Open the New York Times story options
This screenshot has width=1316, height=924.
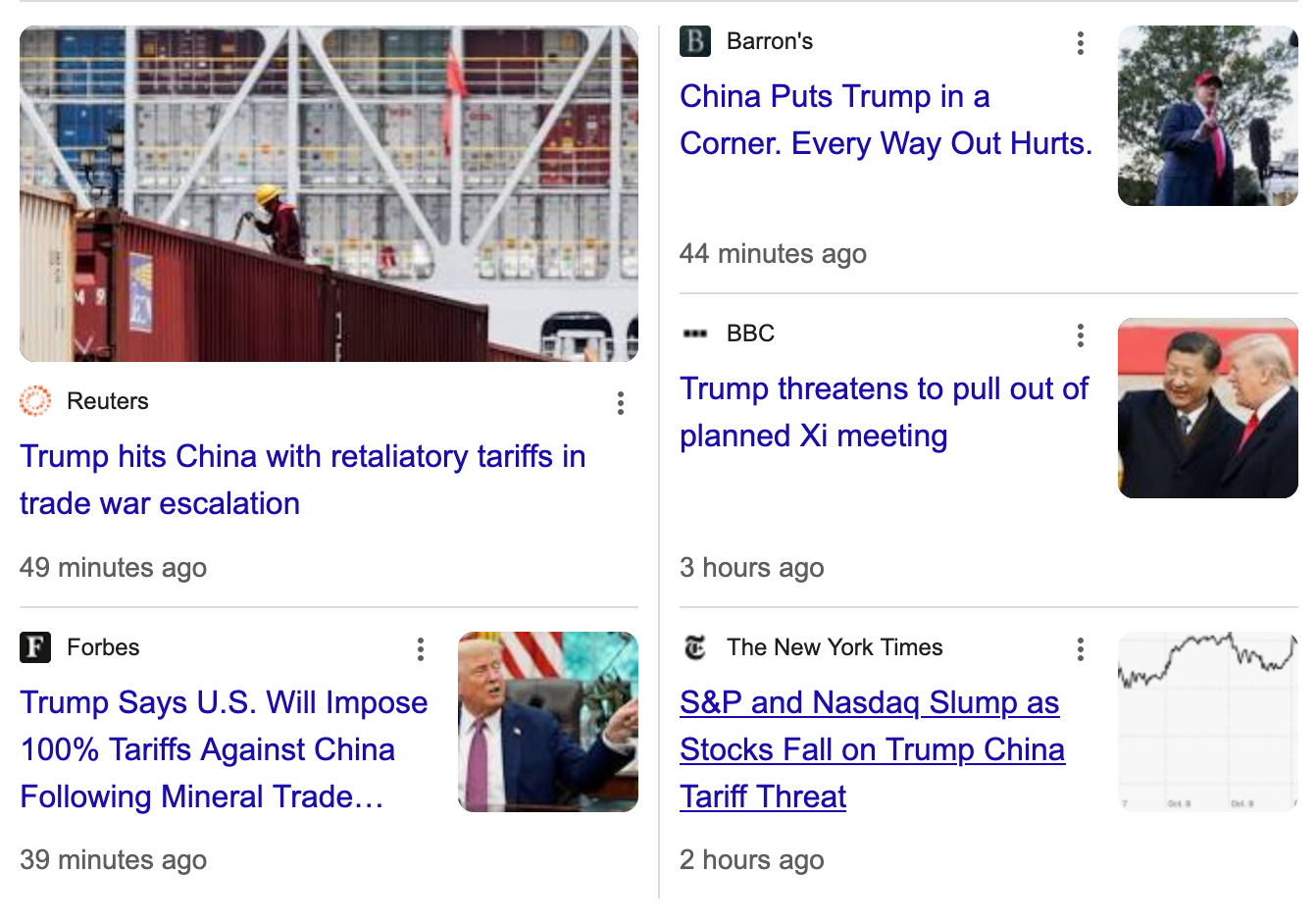1080,649
